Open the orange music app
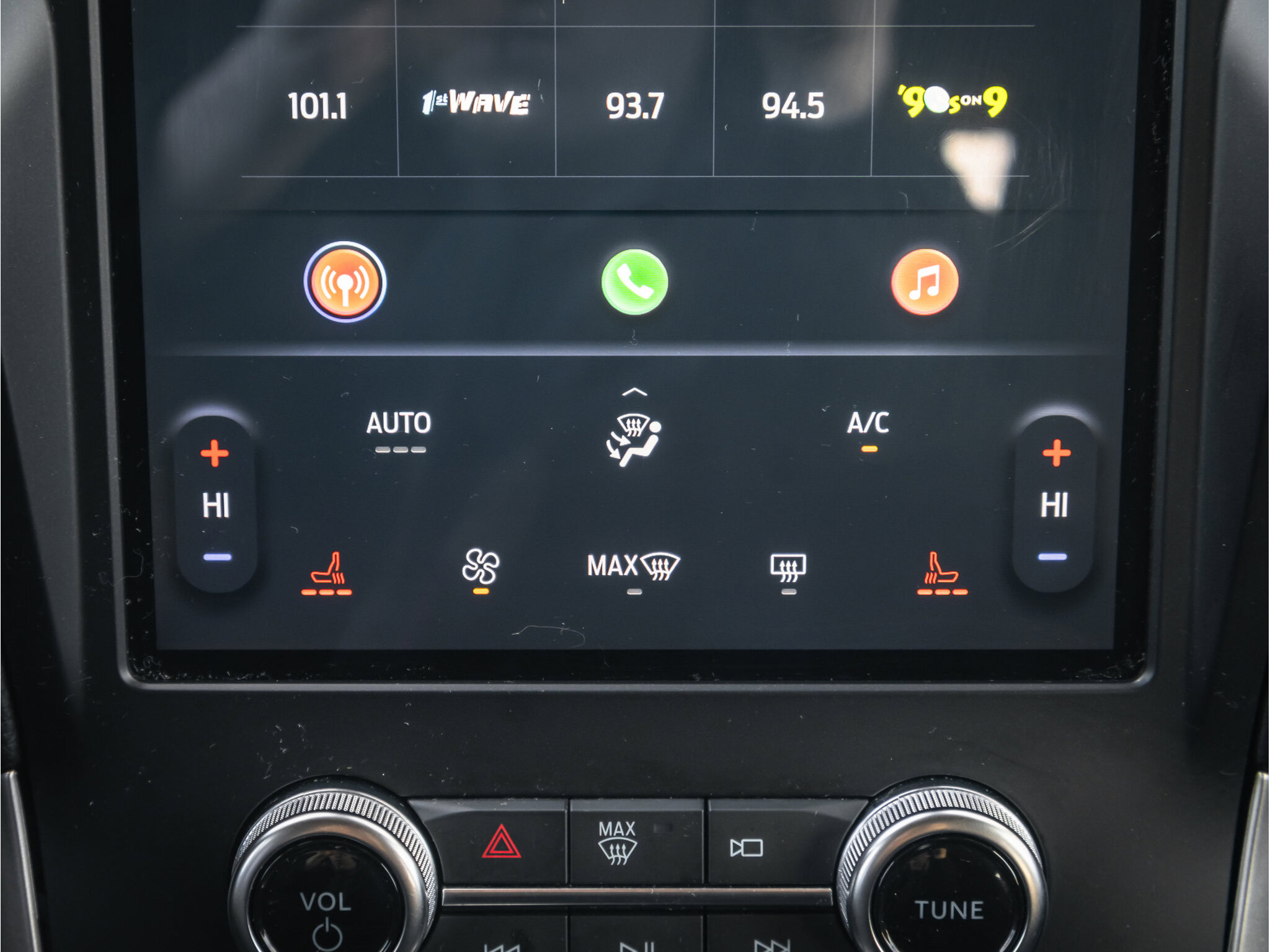 coord(924,282)
